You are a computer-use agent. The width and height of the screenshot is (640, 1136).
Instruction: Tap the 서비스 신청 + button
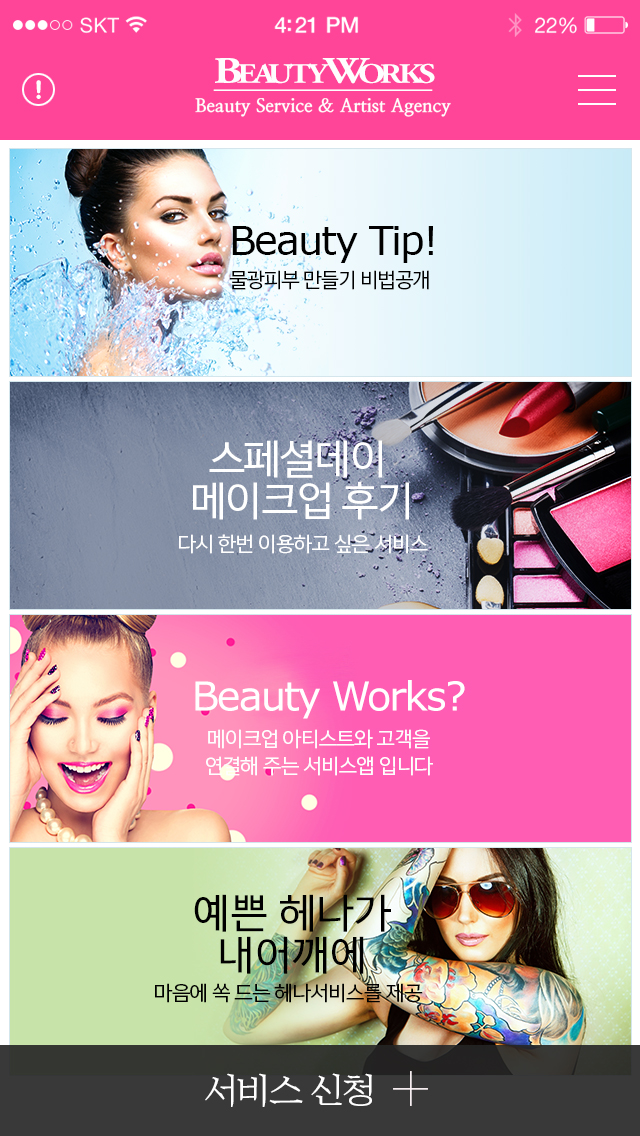tap(320, 1090)
